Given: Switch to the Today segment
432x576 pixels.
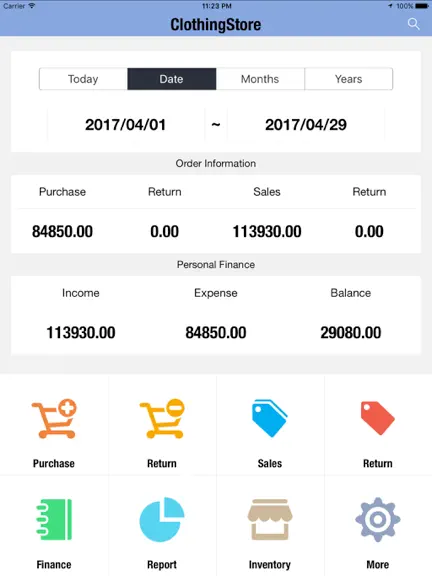Looking at the screenshot, I should [x=83, y=79].
